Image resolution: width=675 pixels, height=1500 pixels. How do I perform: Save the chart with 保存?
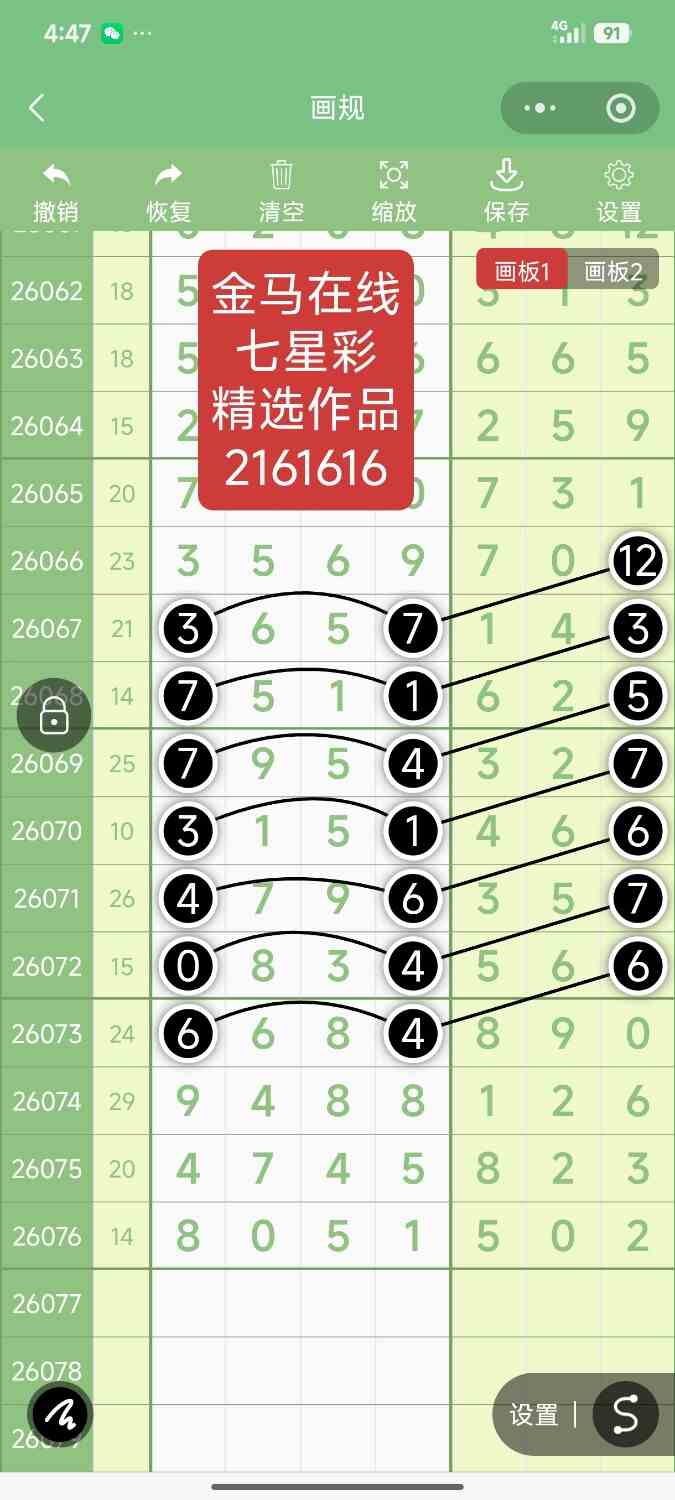[507, 192]
